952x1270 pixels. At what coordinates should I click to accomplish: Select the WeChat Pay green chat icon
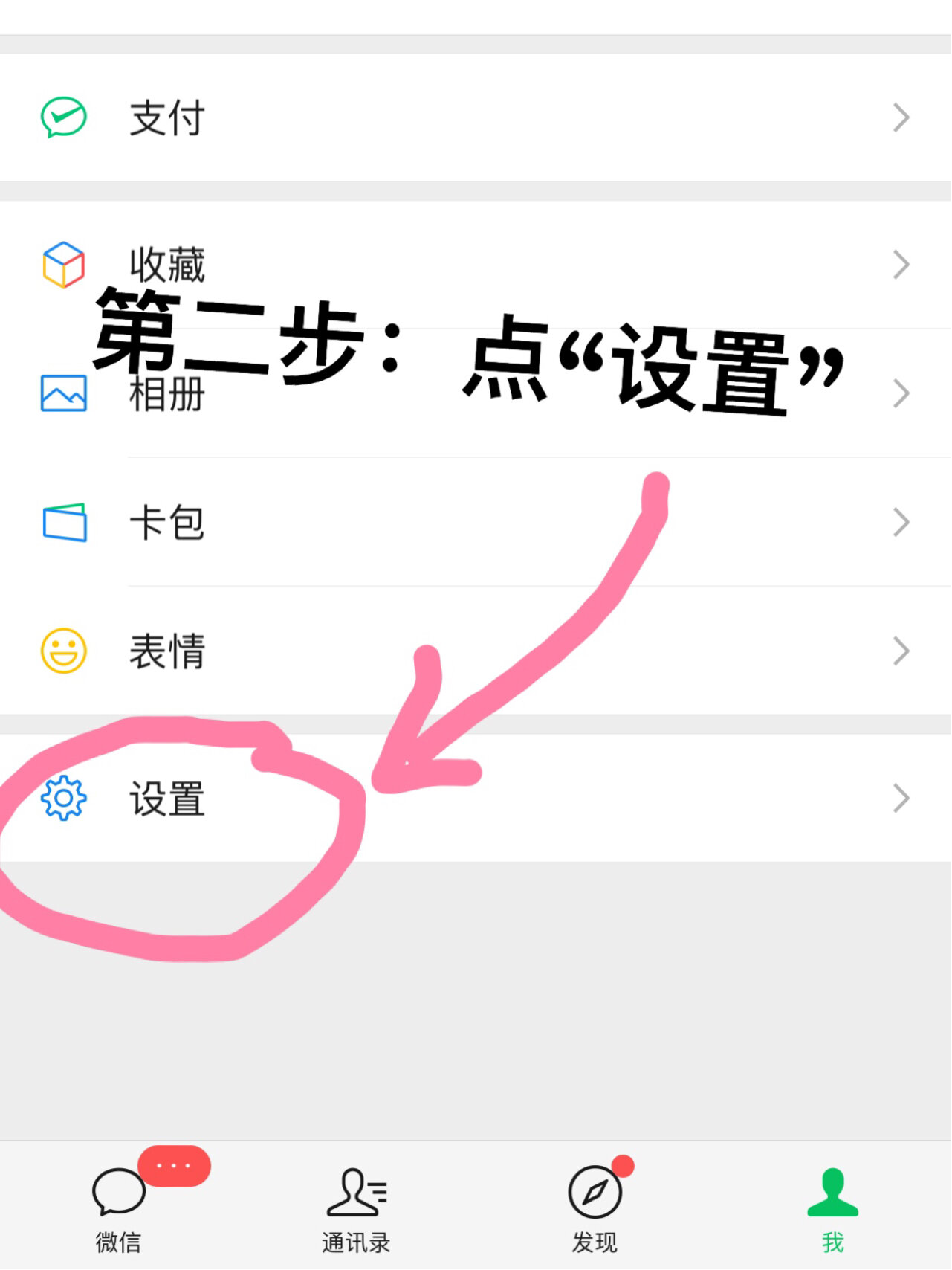65,115
